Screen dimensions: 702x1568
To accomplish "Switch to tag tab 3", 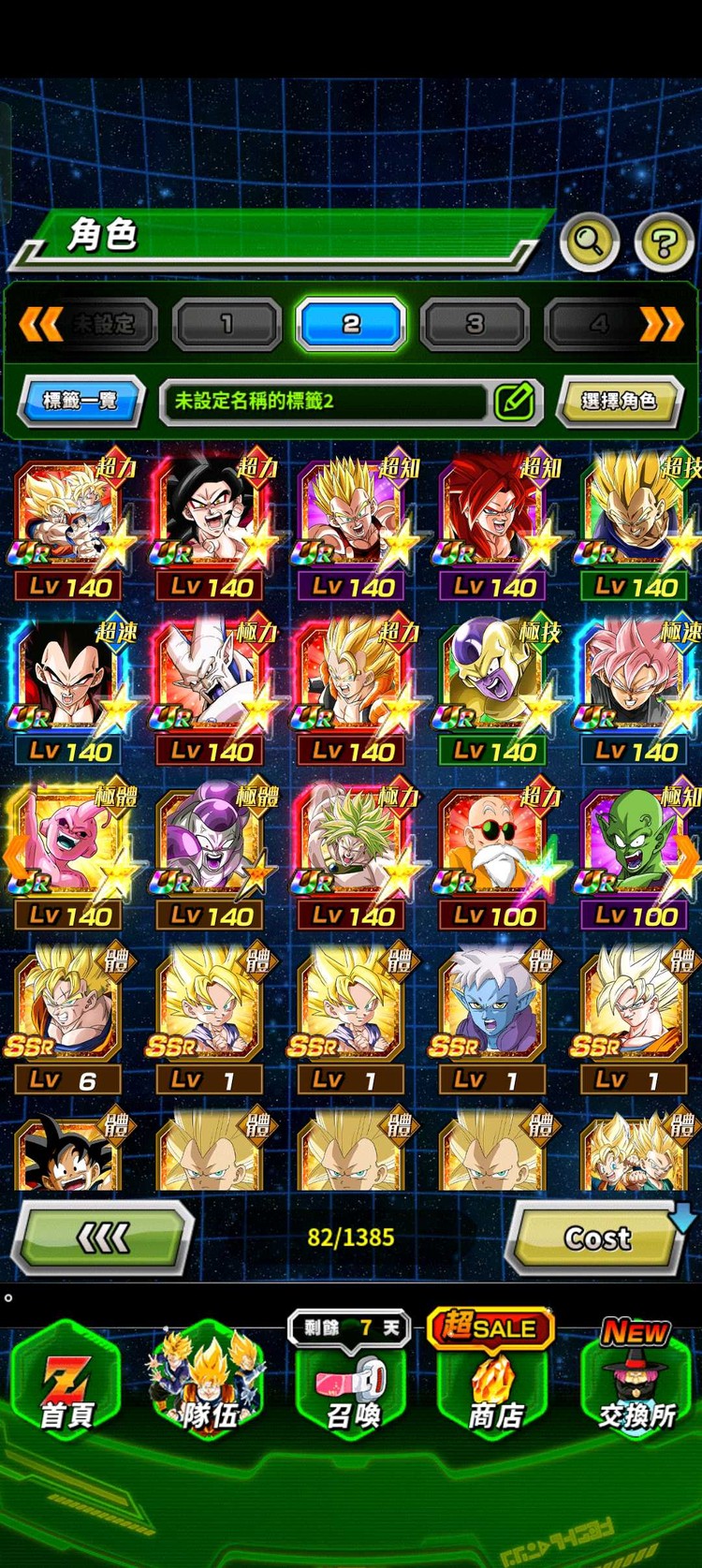I will [475, 324].
